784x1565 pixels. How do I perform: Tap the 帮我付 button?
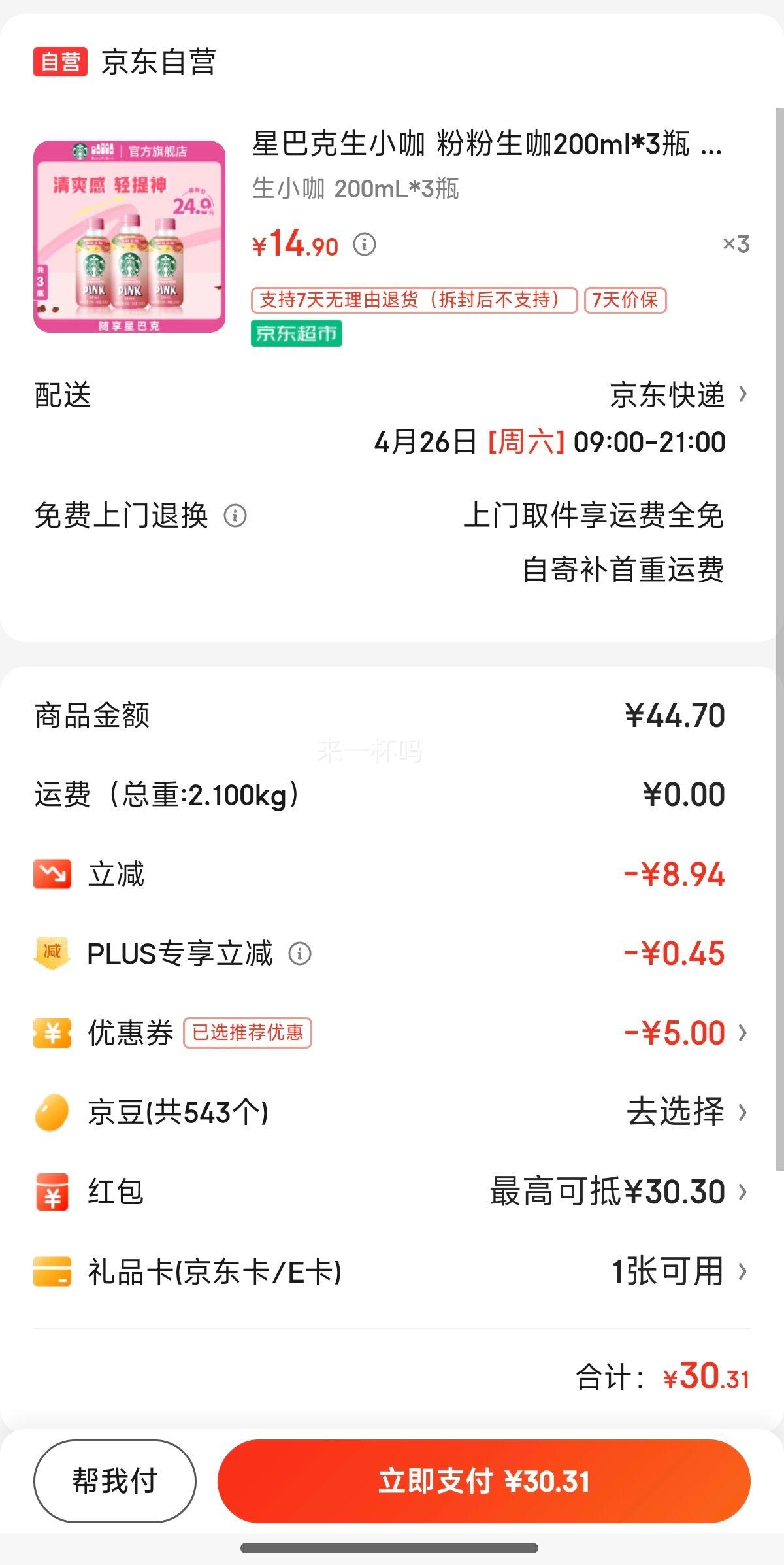click(115, 1481)
